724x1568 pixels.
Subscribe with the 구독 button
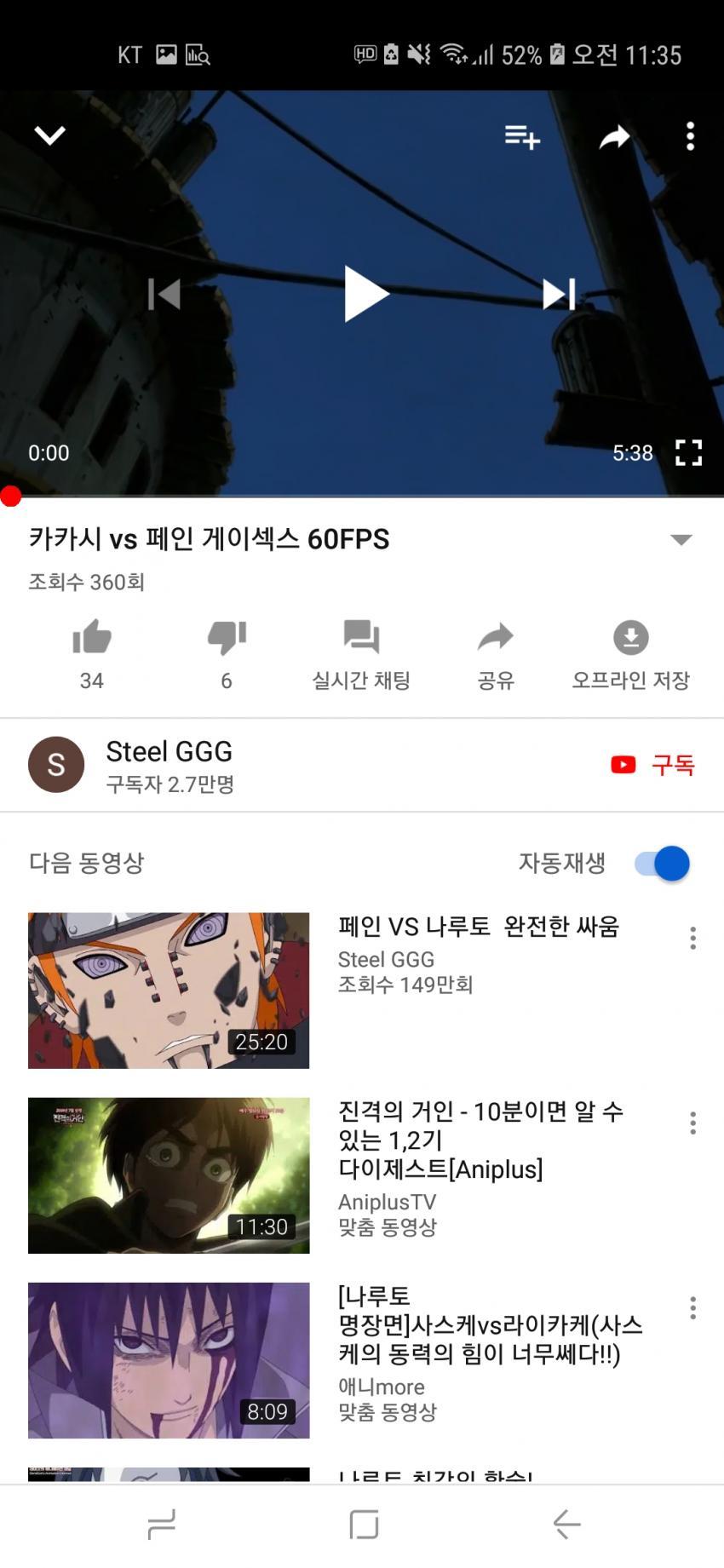point(654,765)
